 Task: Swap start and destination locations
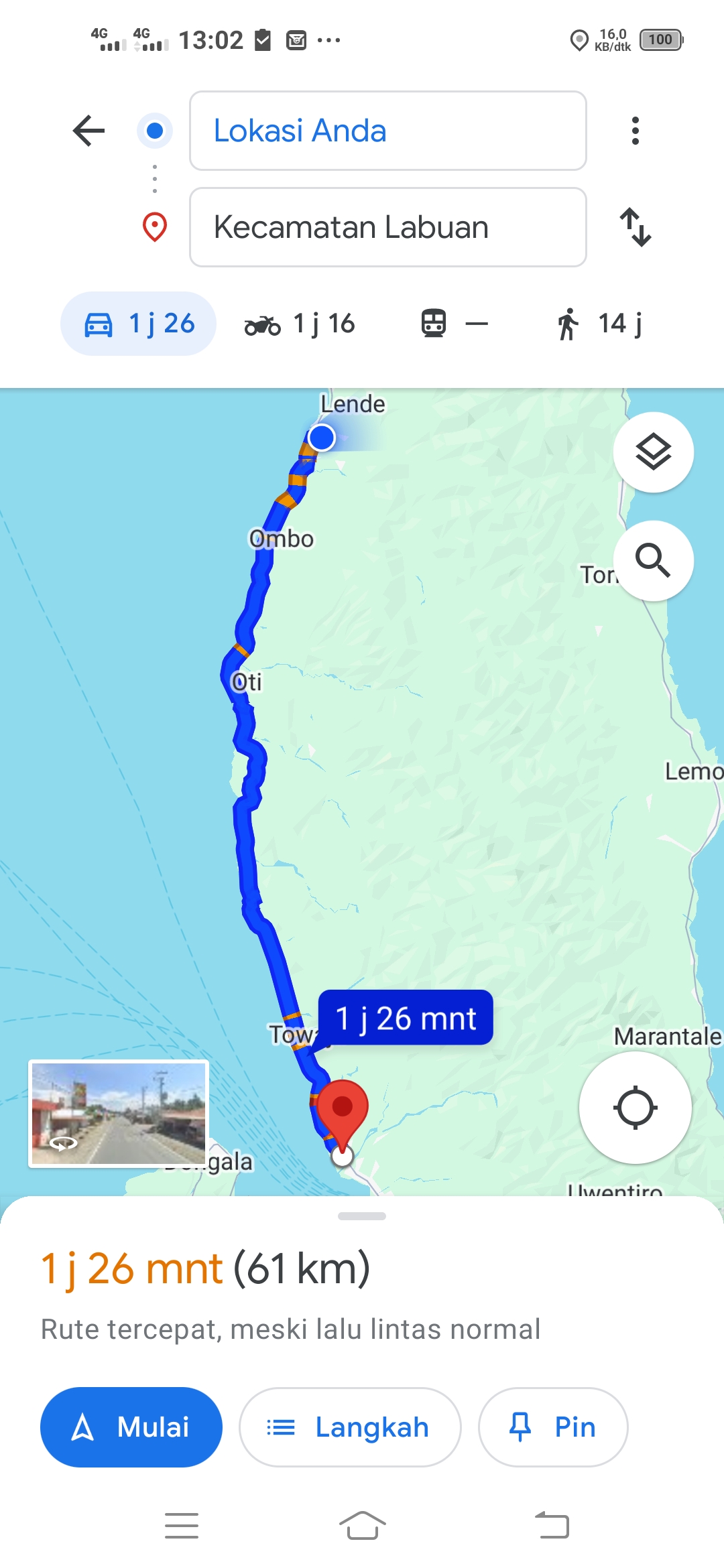coord(635,227)
